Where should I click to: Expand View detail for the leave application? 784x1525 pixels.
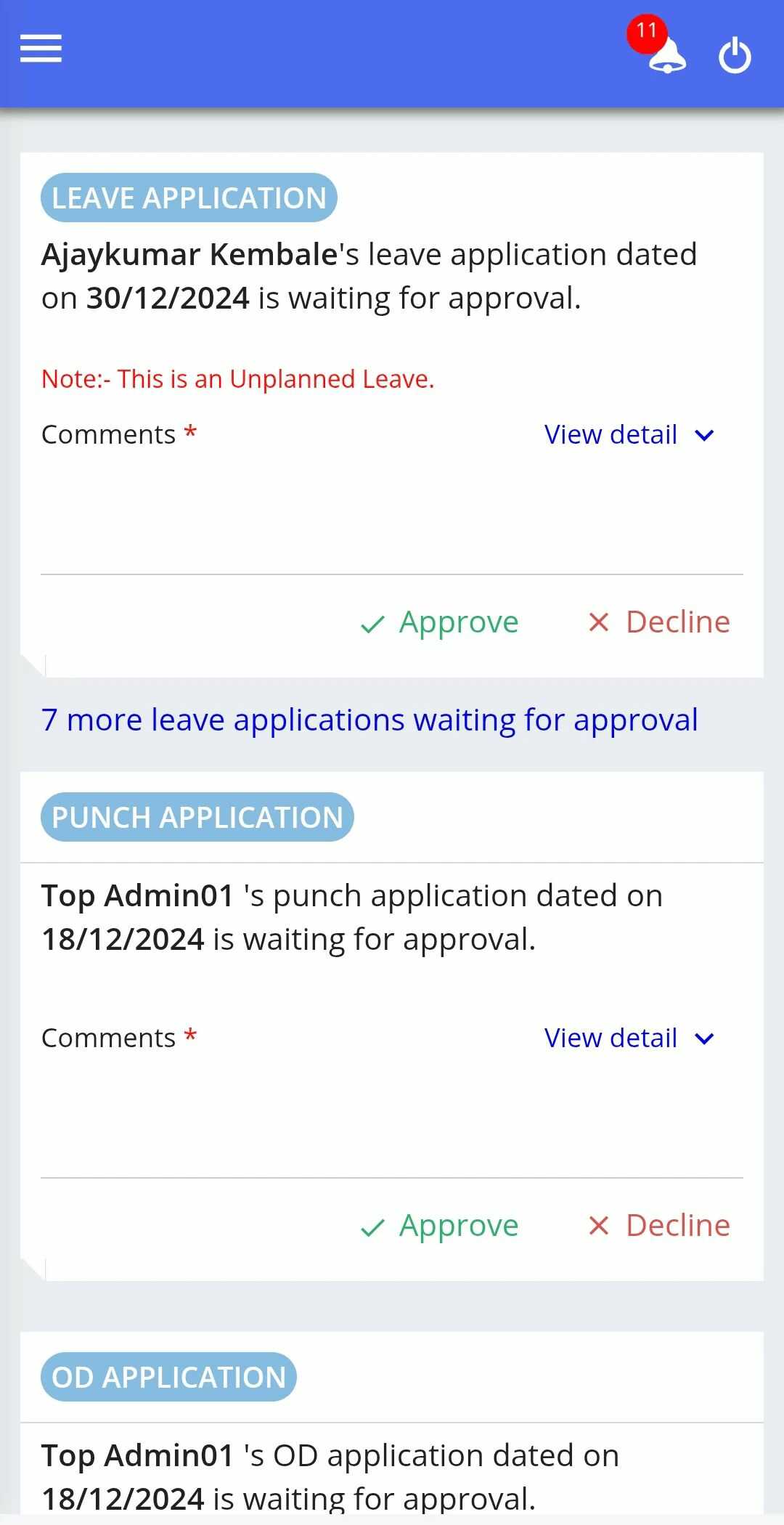pos(629,435)
